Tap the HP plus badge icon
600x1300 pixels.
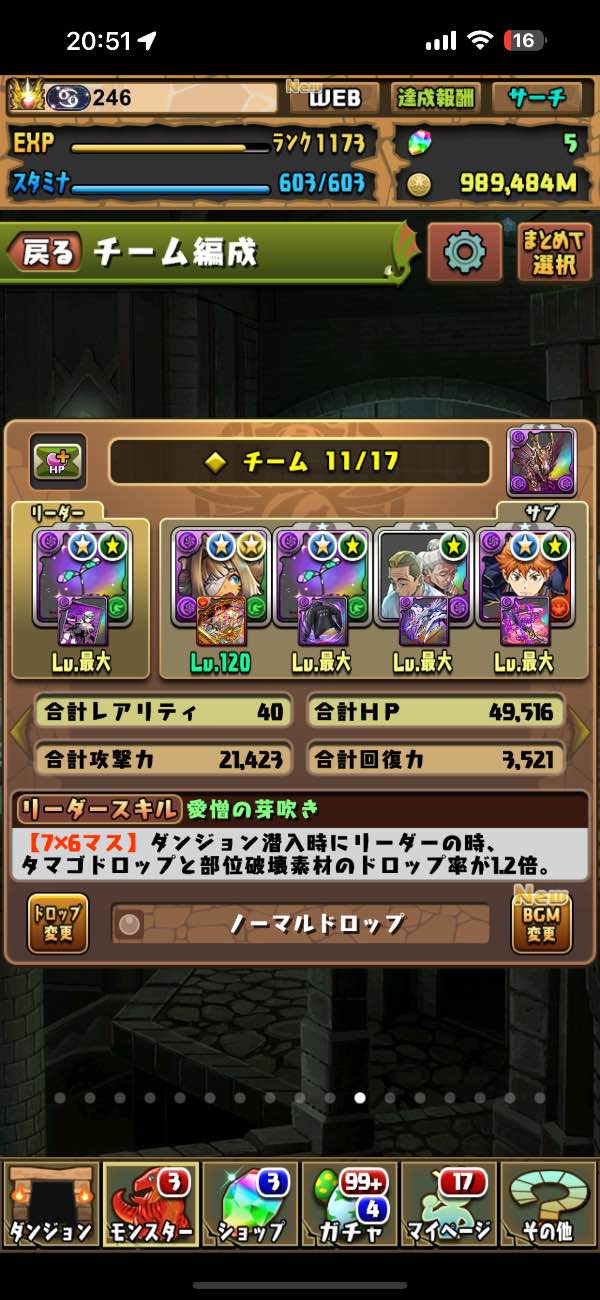tap(58, 461)
